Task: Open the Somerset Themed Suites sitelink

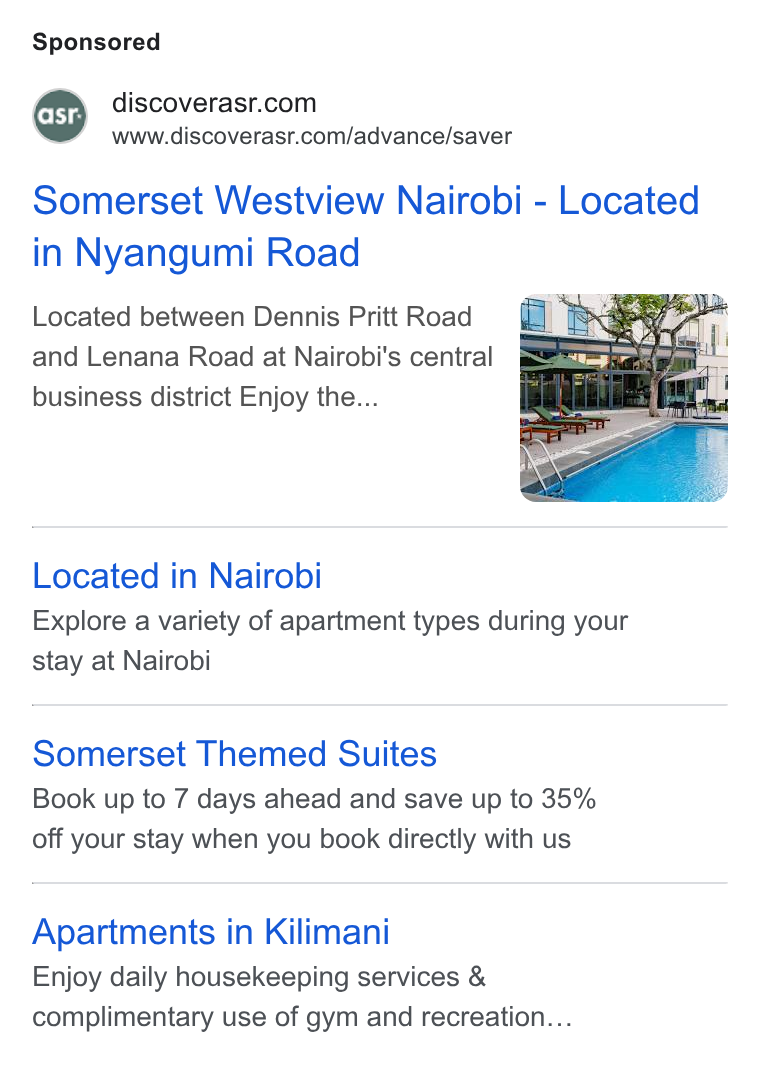Action: (x=234, y=754)
